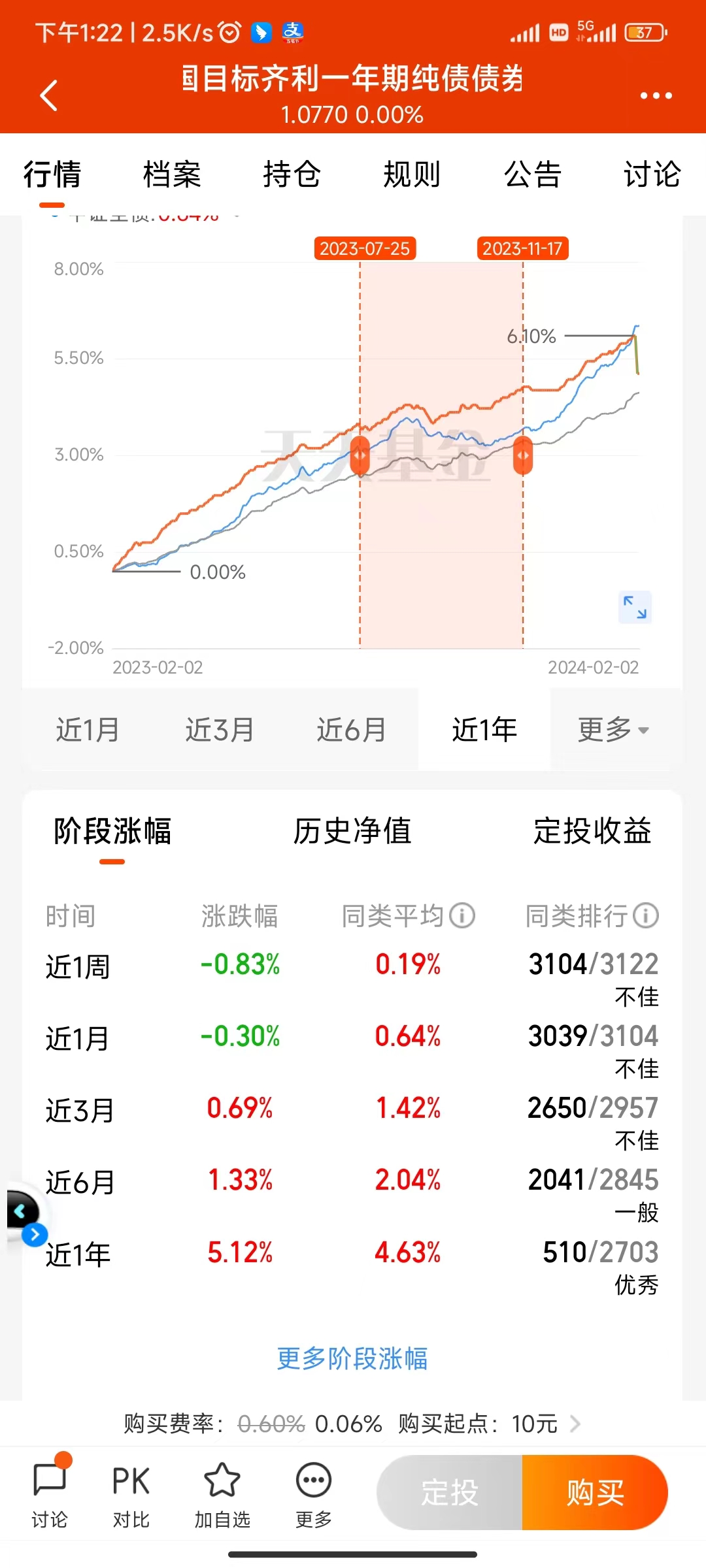View the 公告 tab

coord(532,174)
